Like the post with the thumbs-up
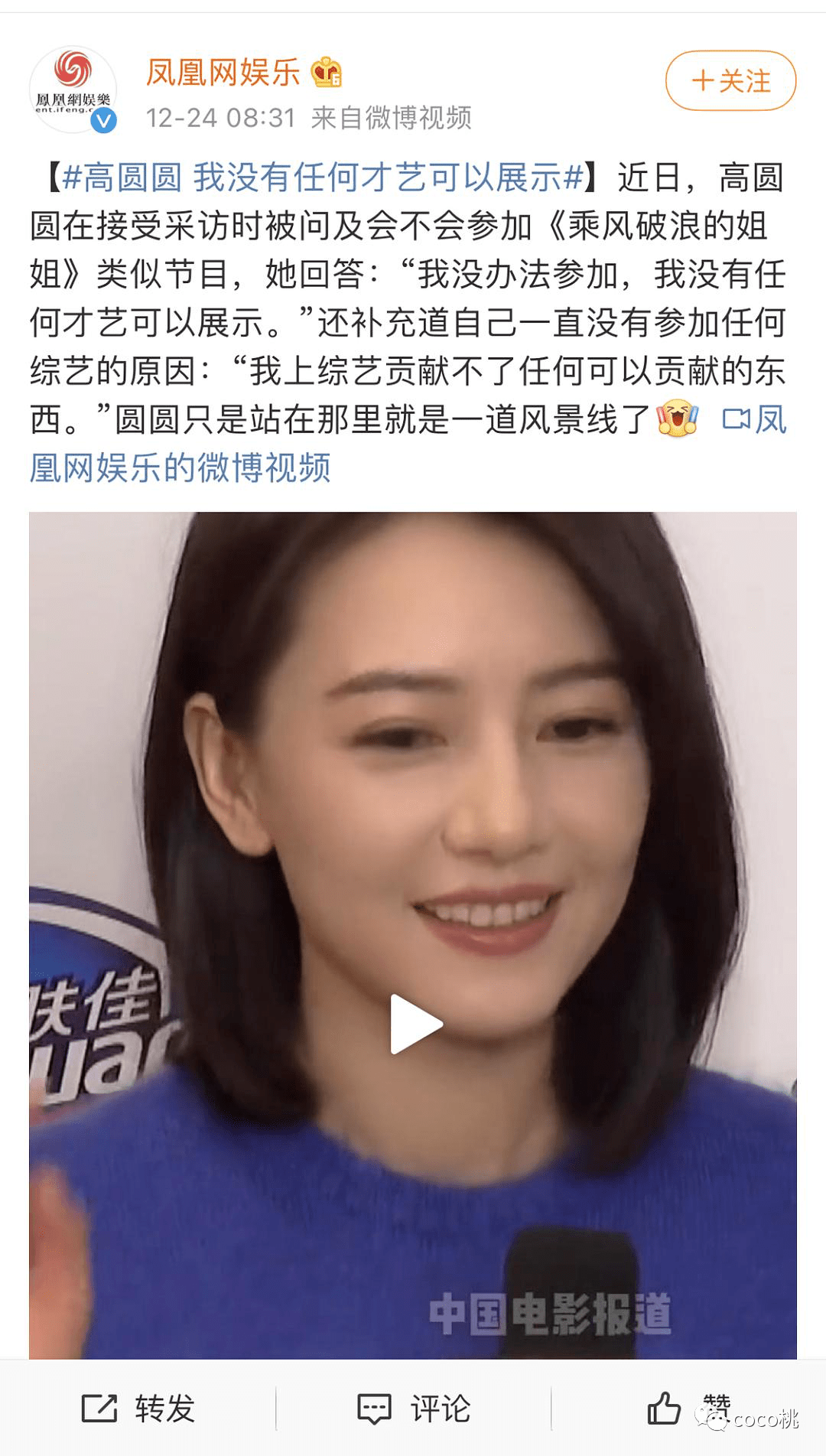 [665, 1408]
